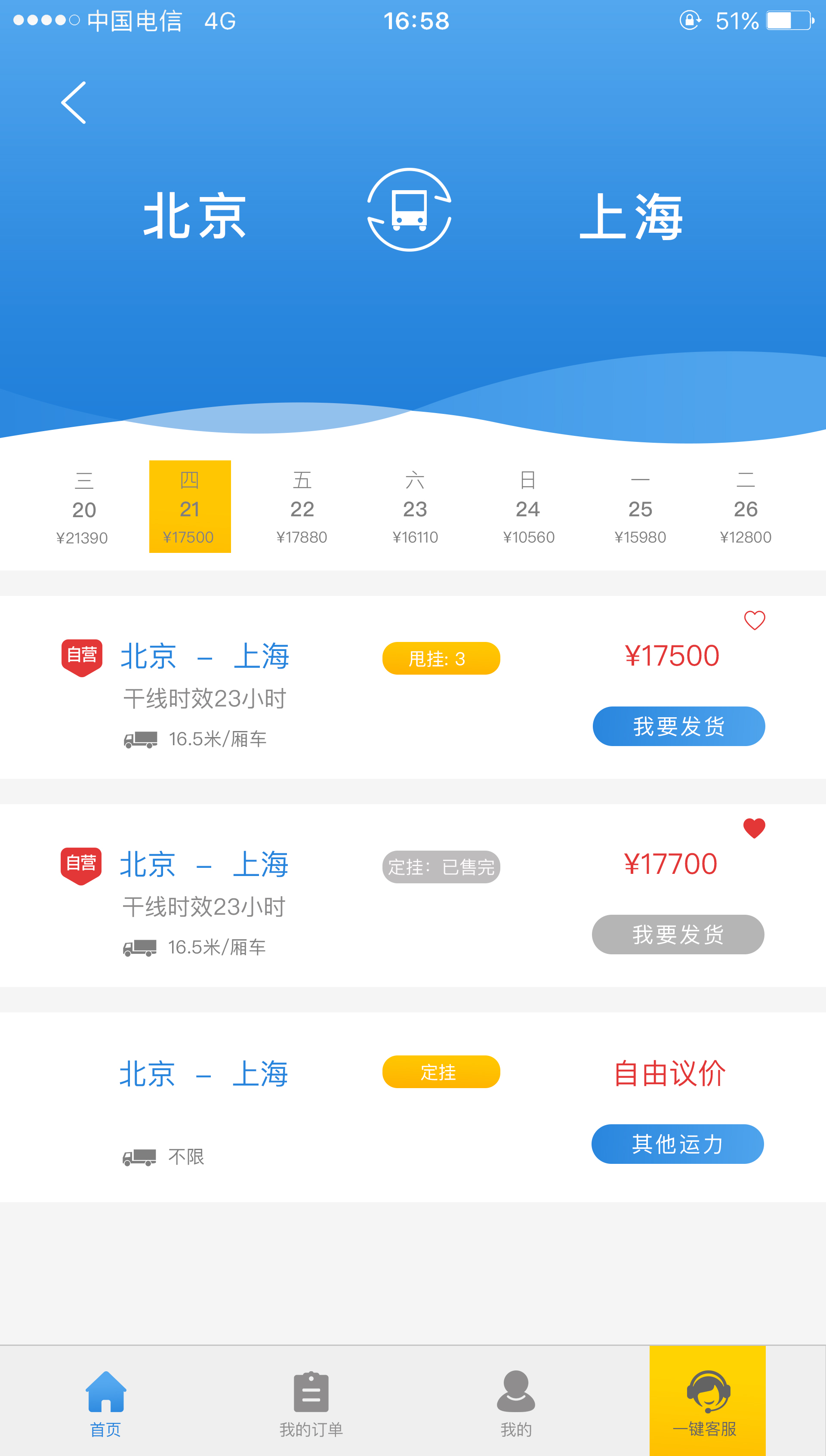
Task: Select date 20 priced ¥21390
Action: pyautogui.click(x=83, y=508)
